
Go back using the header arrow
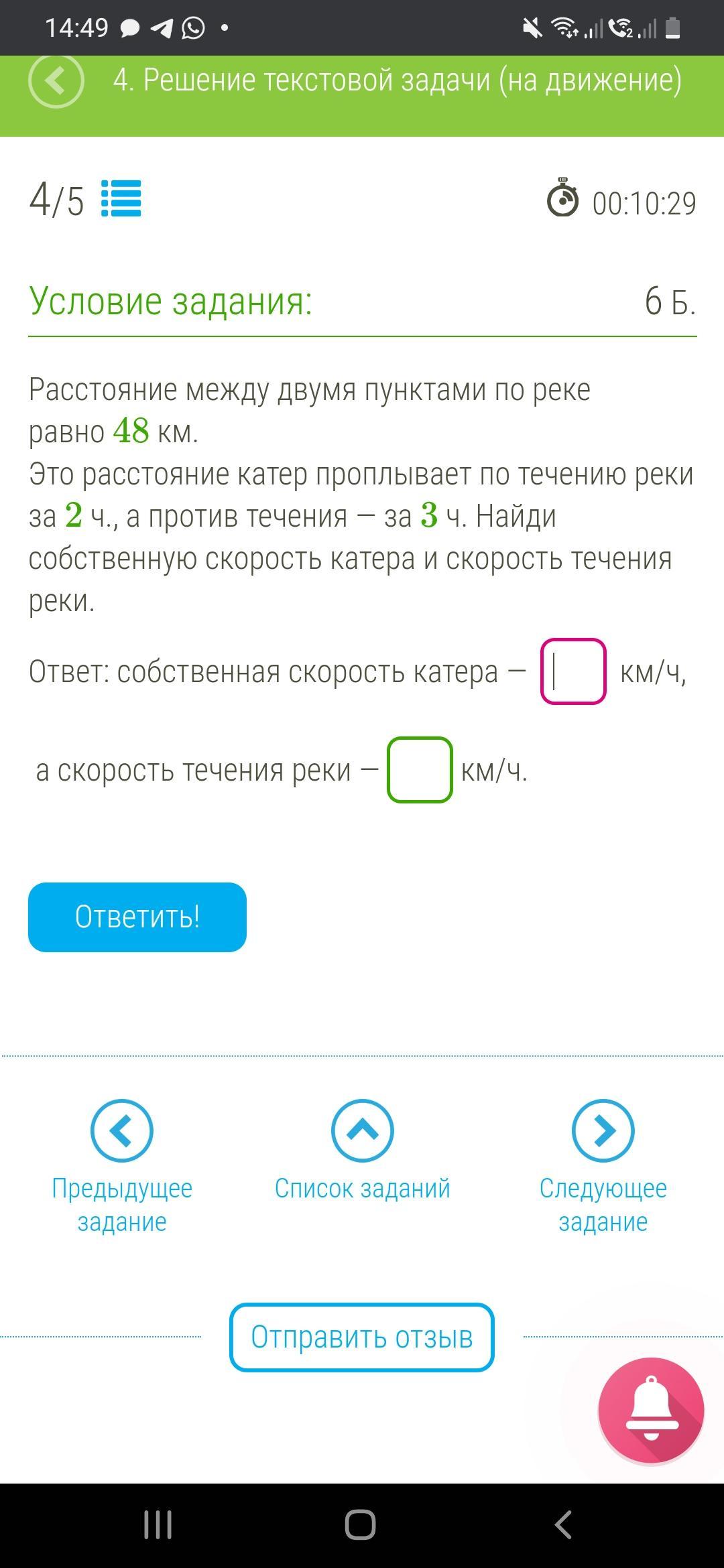click(56, 80)
